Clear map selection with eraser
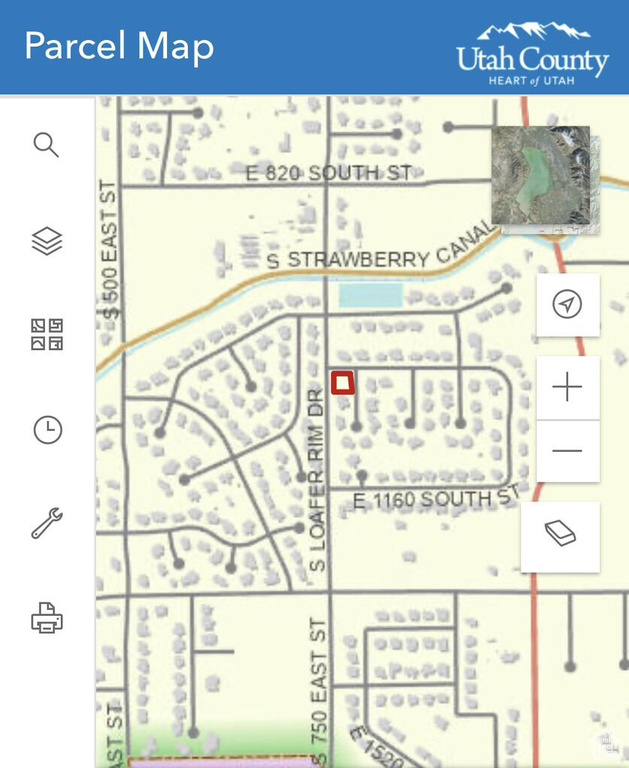 560,535
